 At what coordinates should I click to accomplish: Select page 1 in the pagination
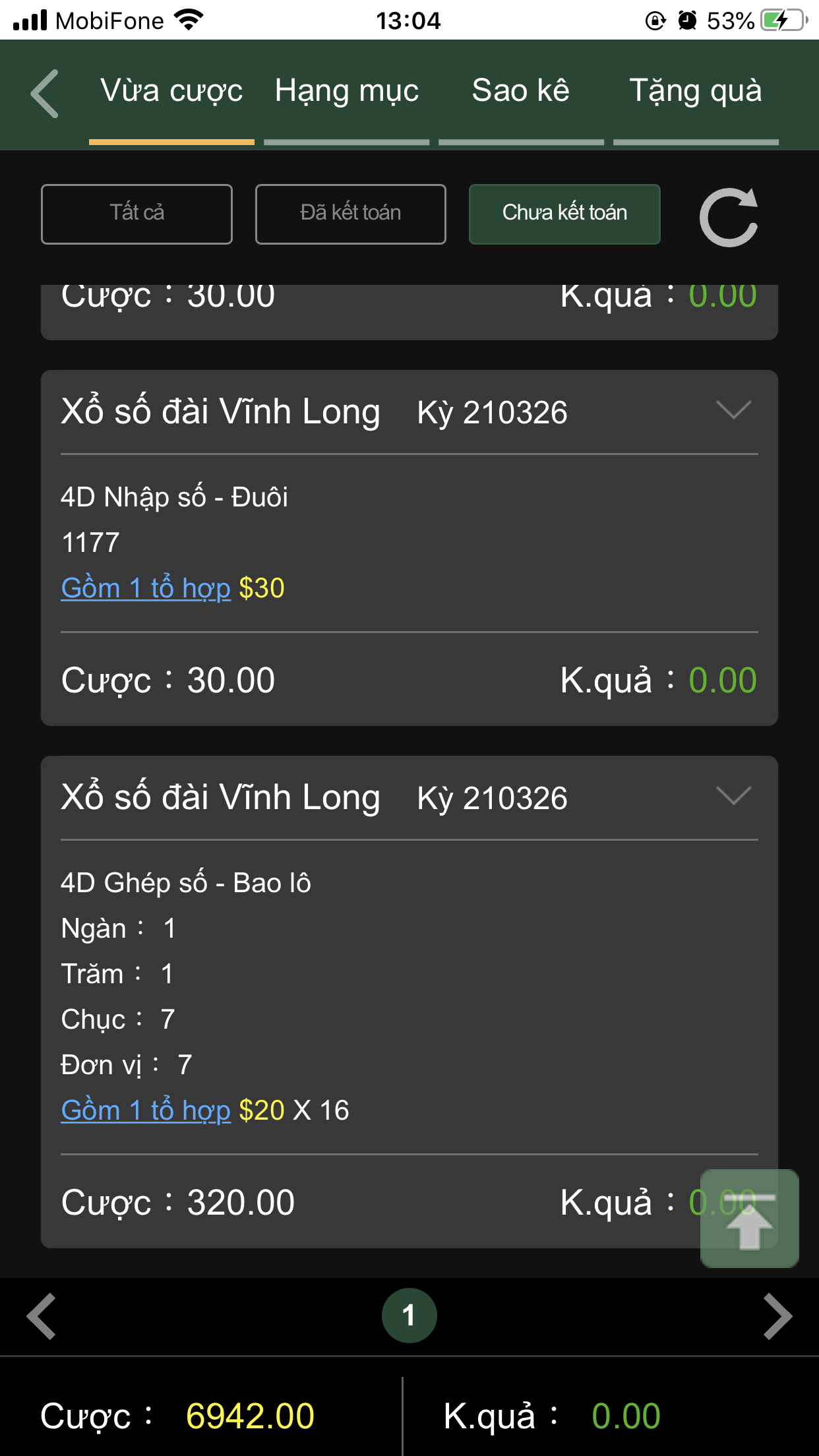(x=409, y=1316)
